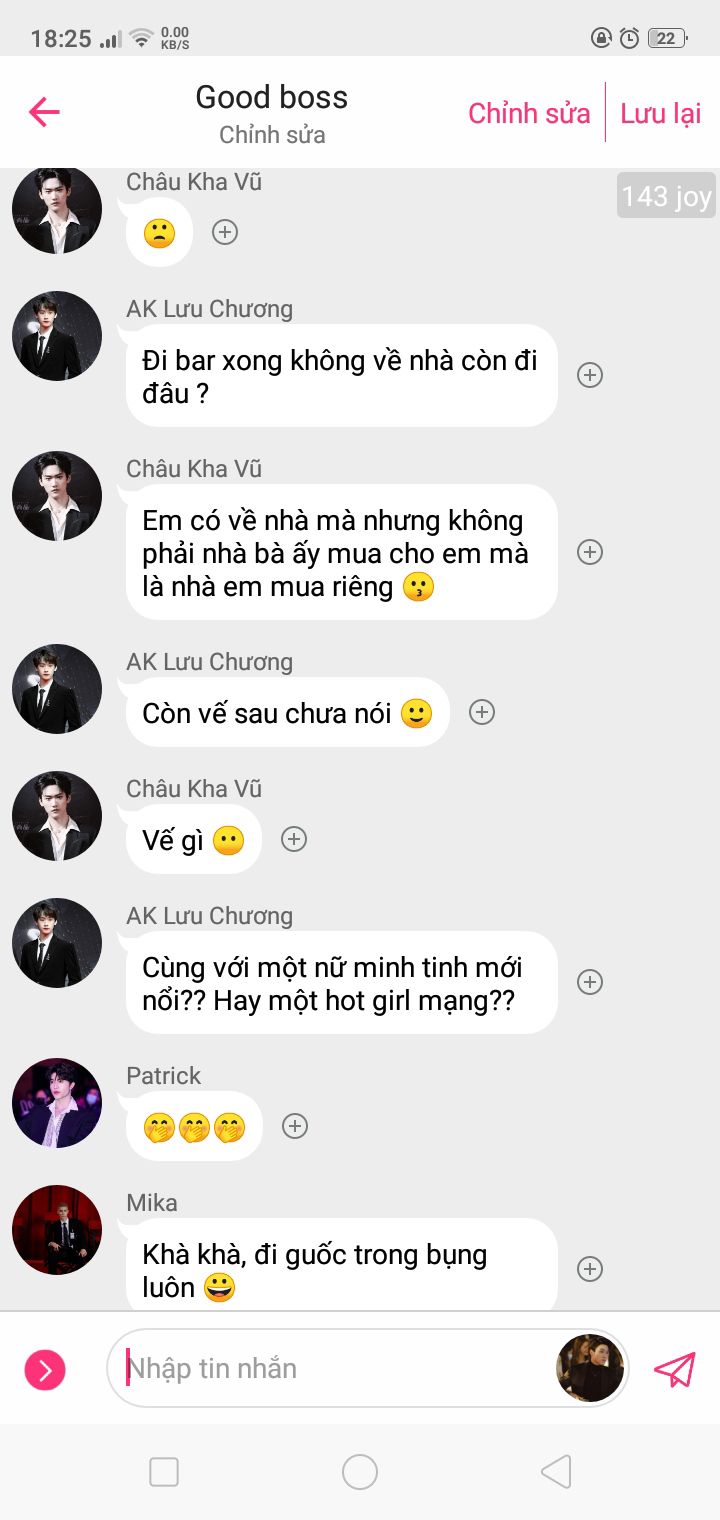Send the message with the paper plane
Viewport: 720px width, 1520px height.
[674, 1369]
